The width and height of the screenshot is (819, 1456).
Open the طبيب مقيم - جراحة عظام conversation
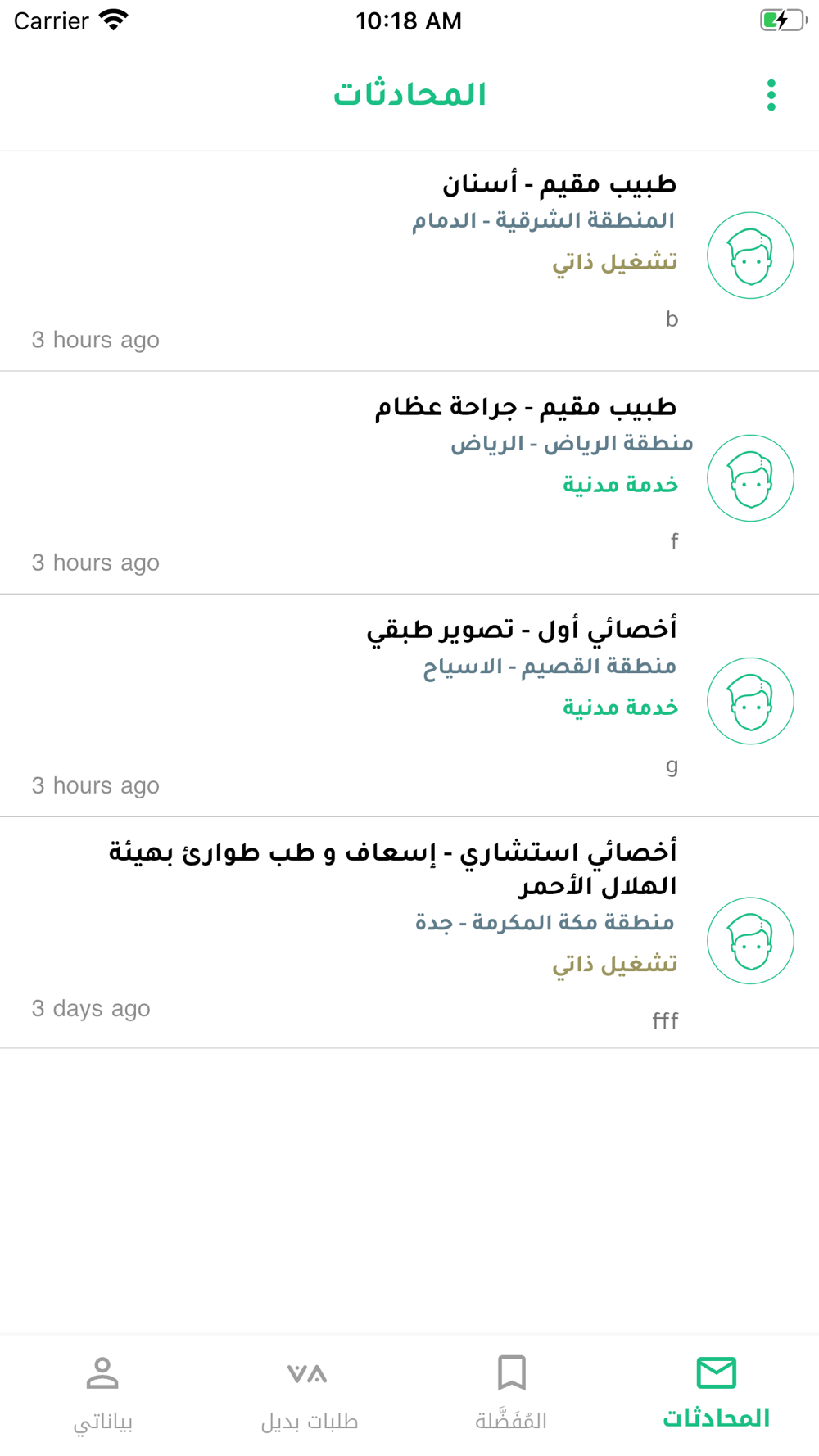click(409, 483)
